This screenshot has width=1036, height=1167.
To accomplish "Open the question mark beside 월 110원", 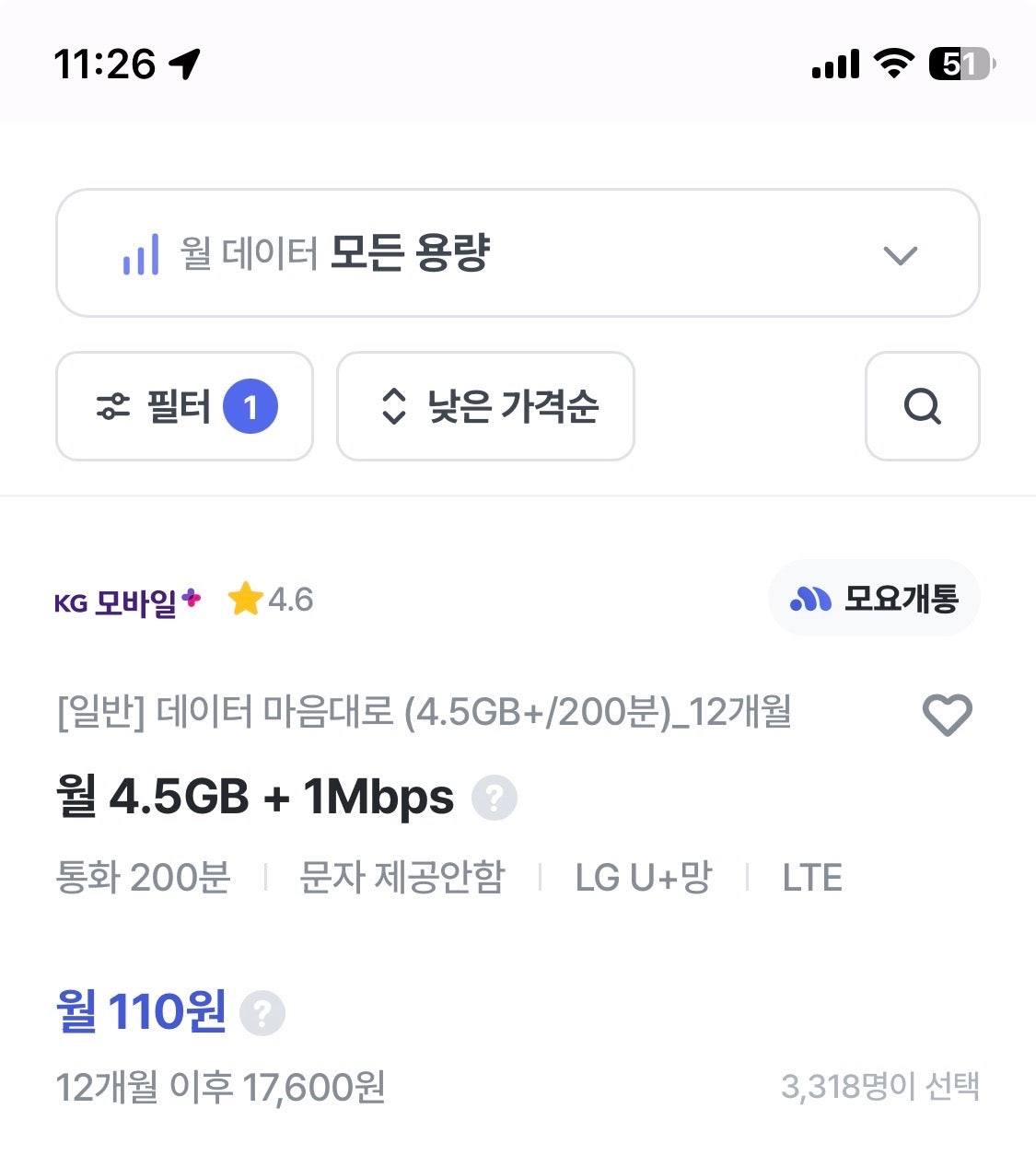I will point(262,1014).
